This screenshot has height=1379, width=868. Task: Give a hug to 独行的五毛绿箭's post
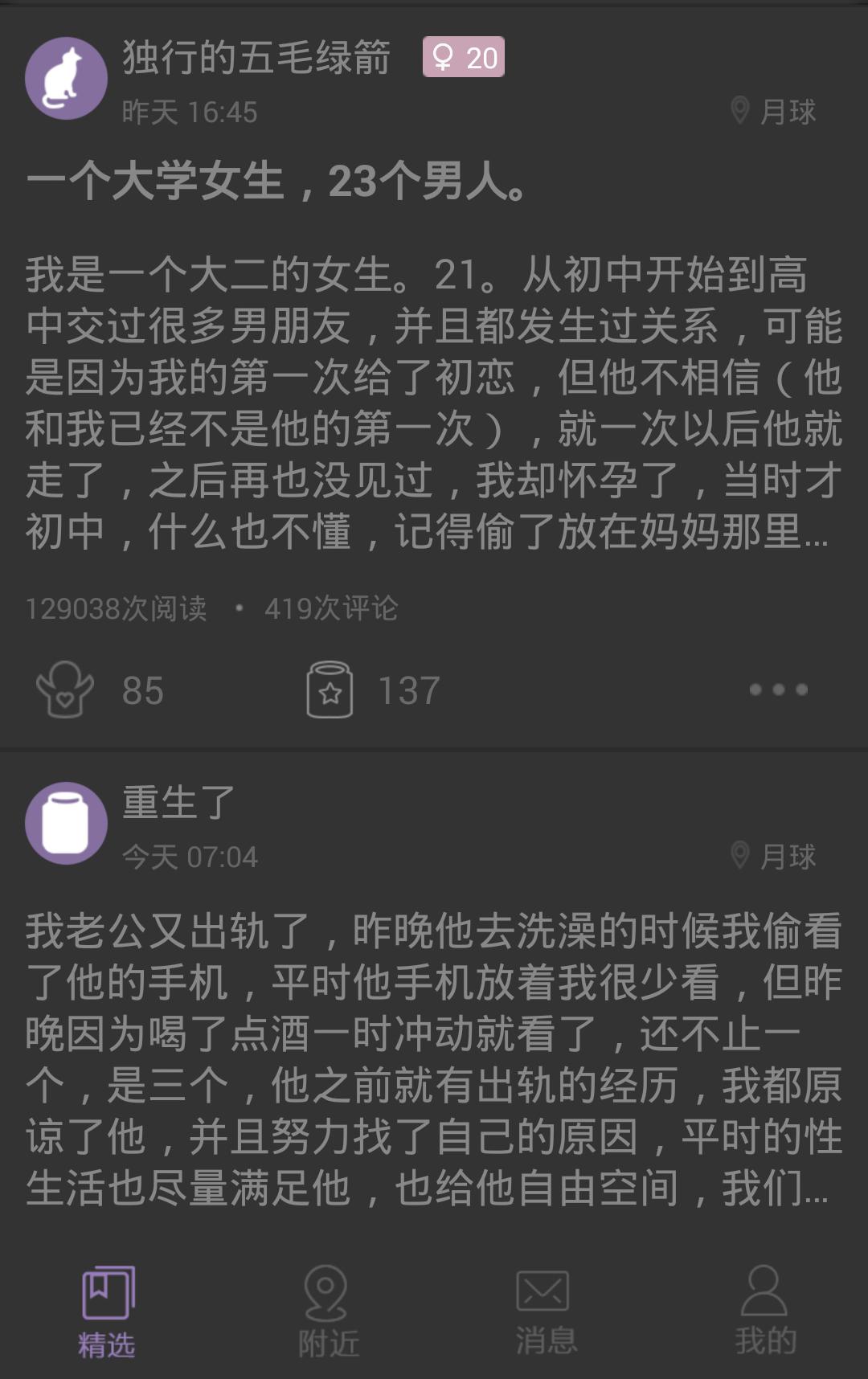(66, 689)
